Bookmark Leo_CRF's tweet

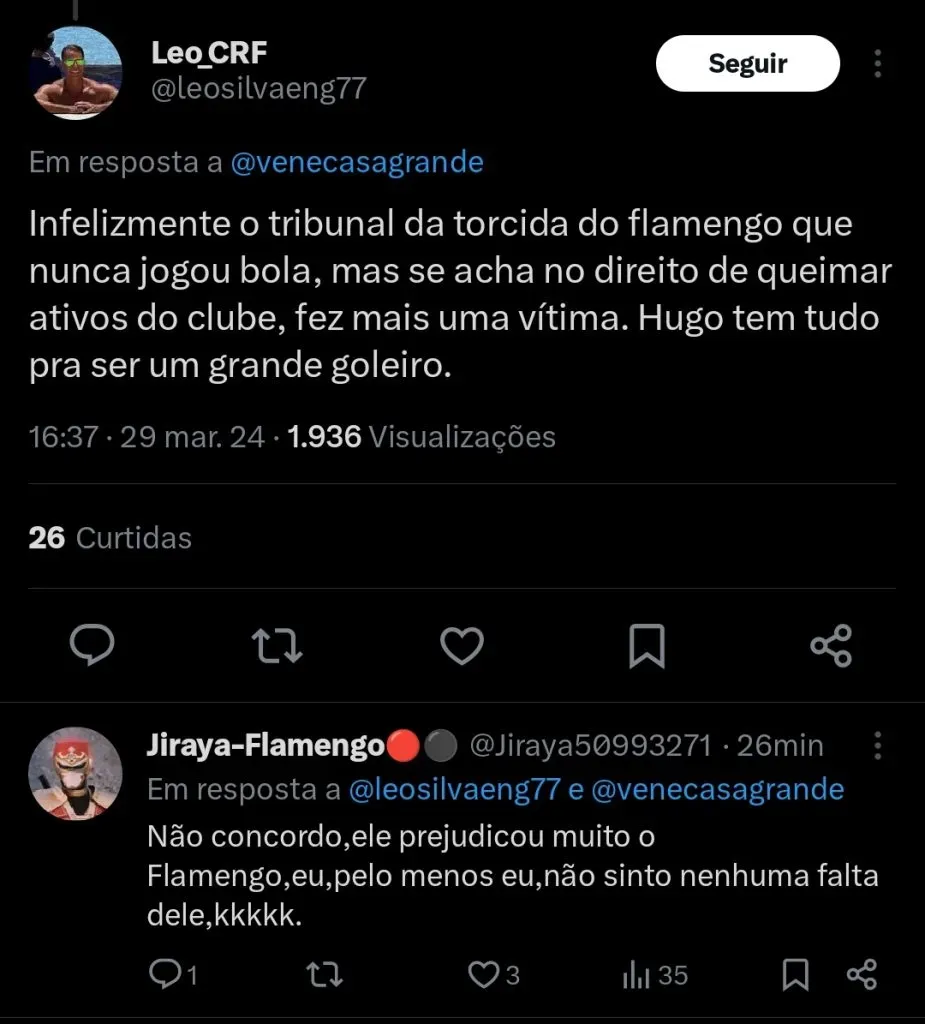pos(646,646)
